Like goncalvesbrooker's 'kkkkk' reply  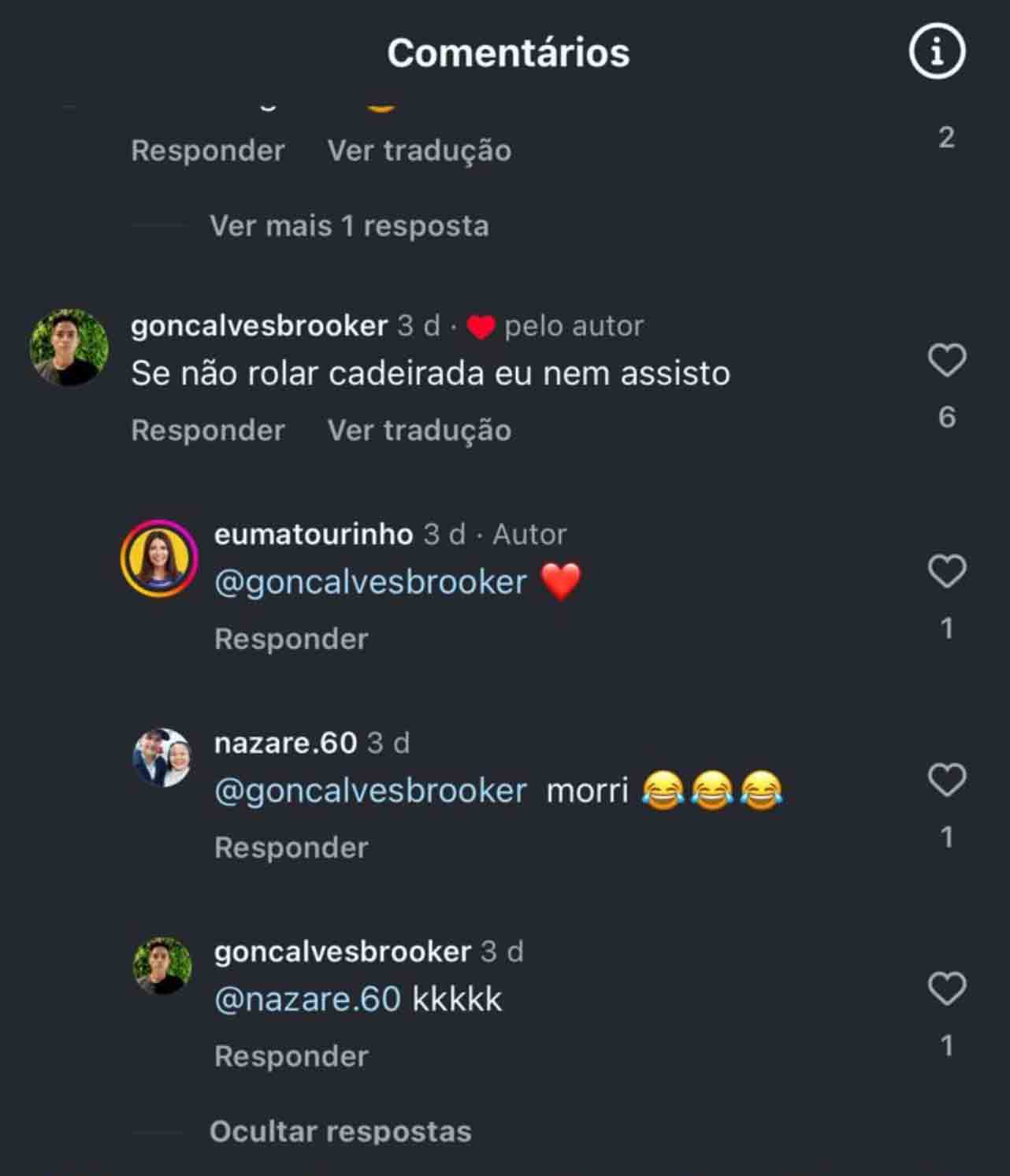pos(946,989)
